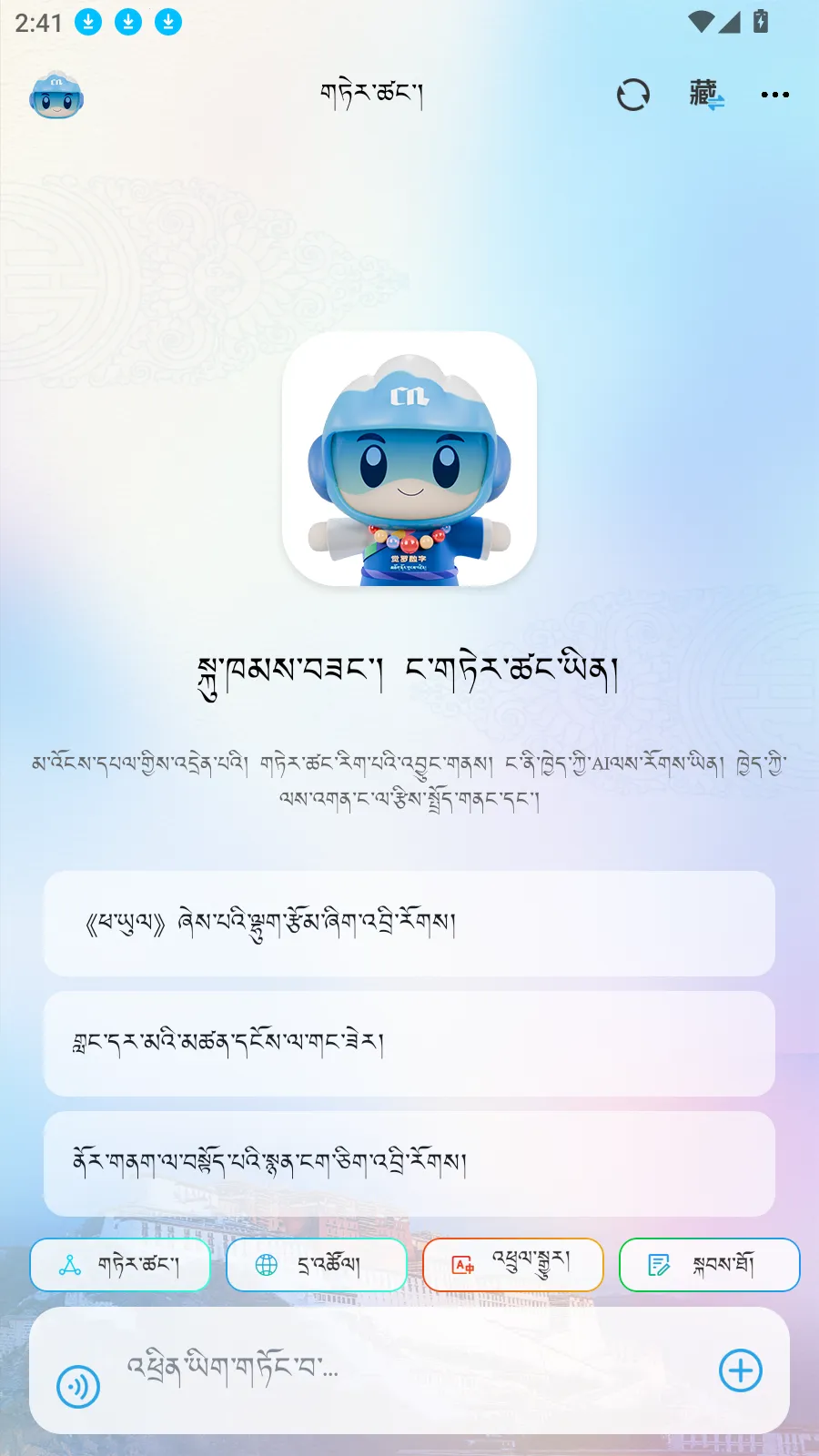Open attachments with the plus icon
The height and width of the screenshot is (1456, 819).
tap(741, 1371)
